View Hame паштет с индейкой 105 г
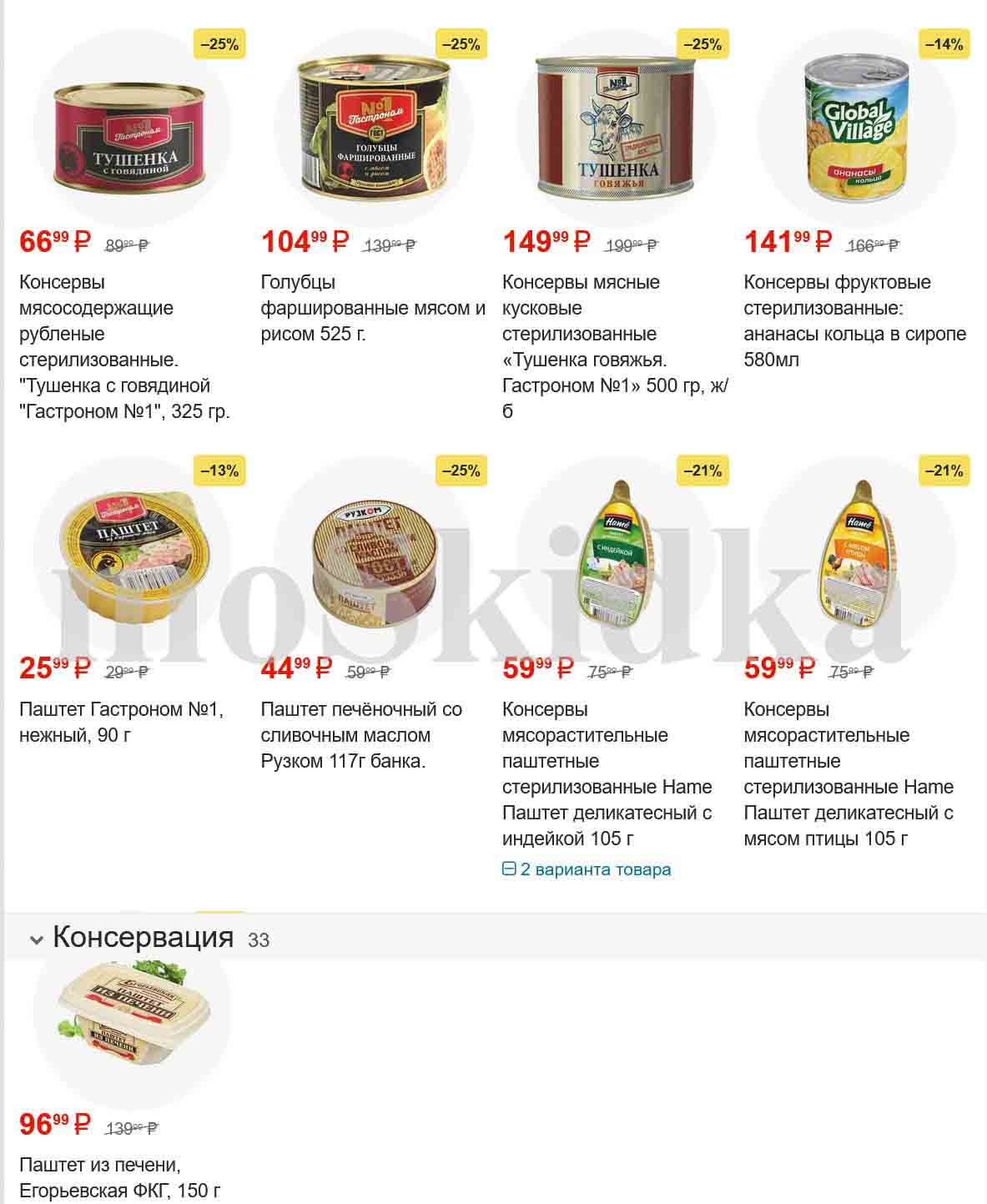The width and height of the screenshot is (987, 1204). (607, 773)
